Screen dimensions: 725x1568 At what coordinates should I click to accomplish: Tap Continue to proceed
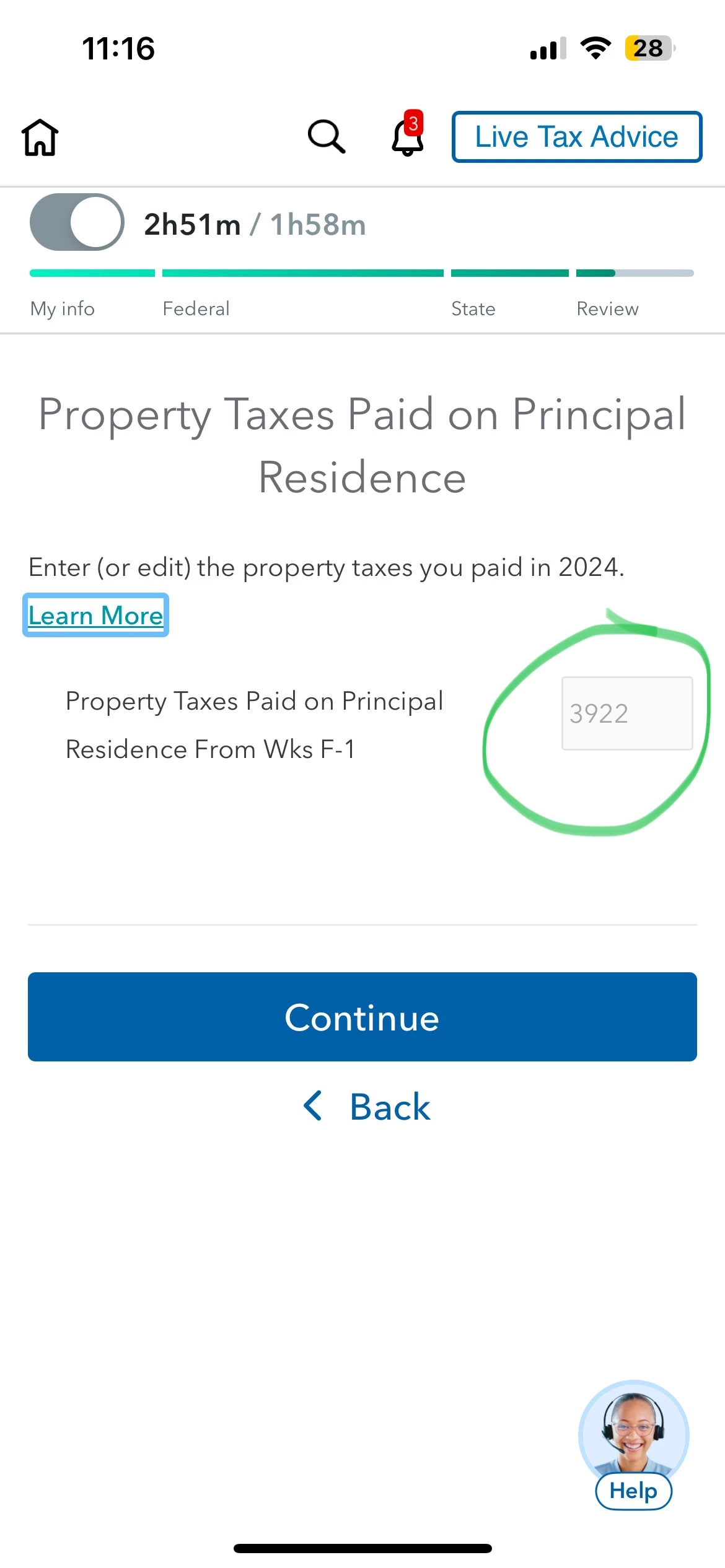pos(362,1017)
